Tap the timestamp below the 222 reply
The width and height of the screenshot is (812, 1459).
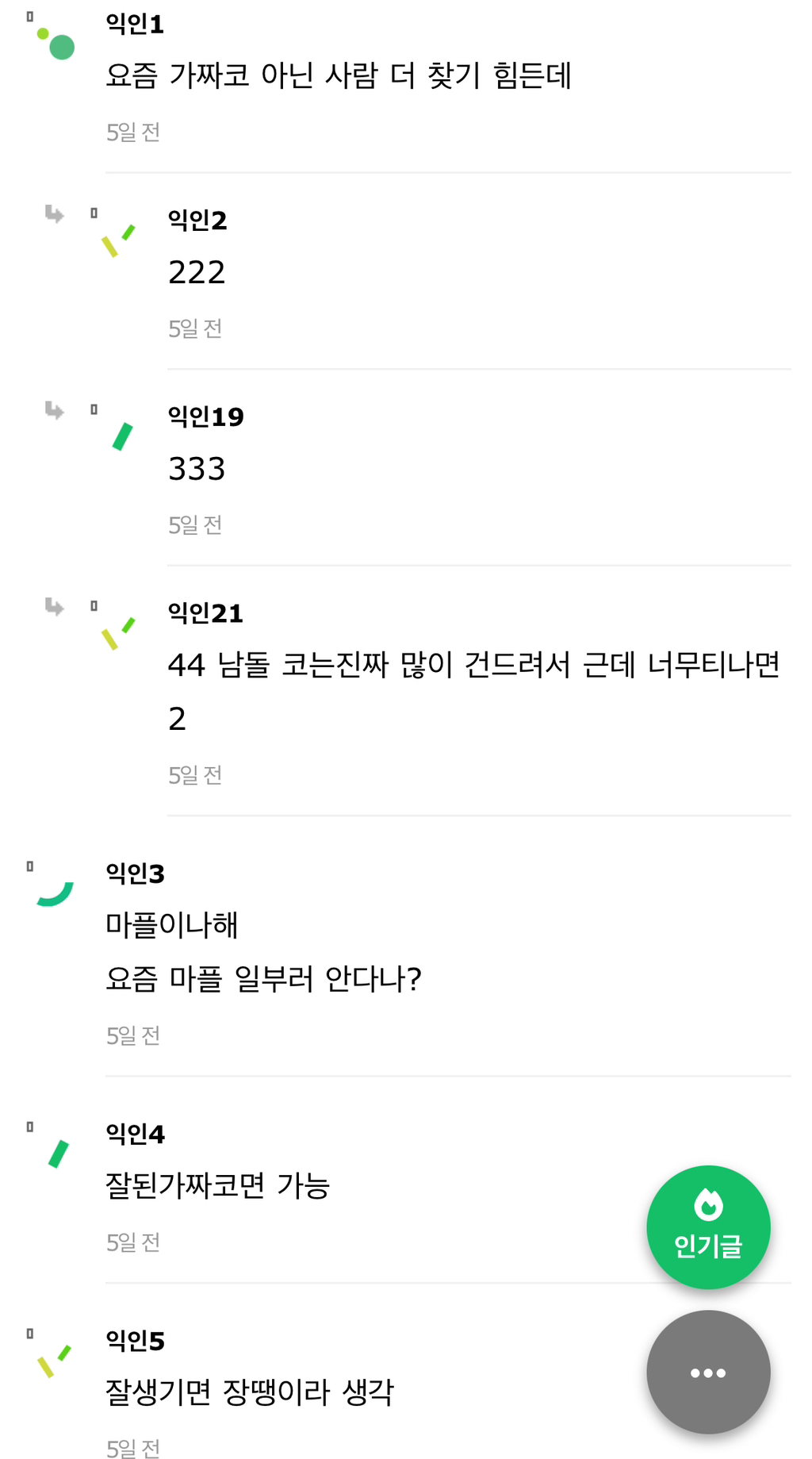[195, 328]
